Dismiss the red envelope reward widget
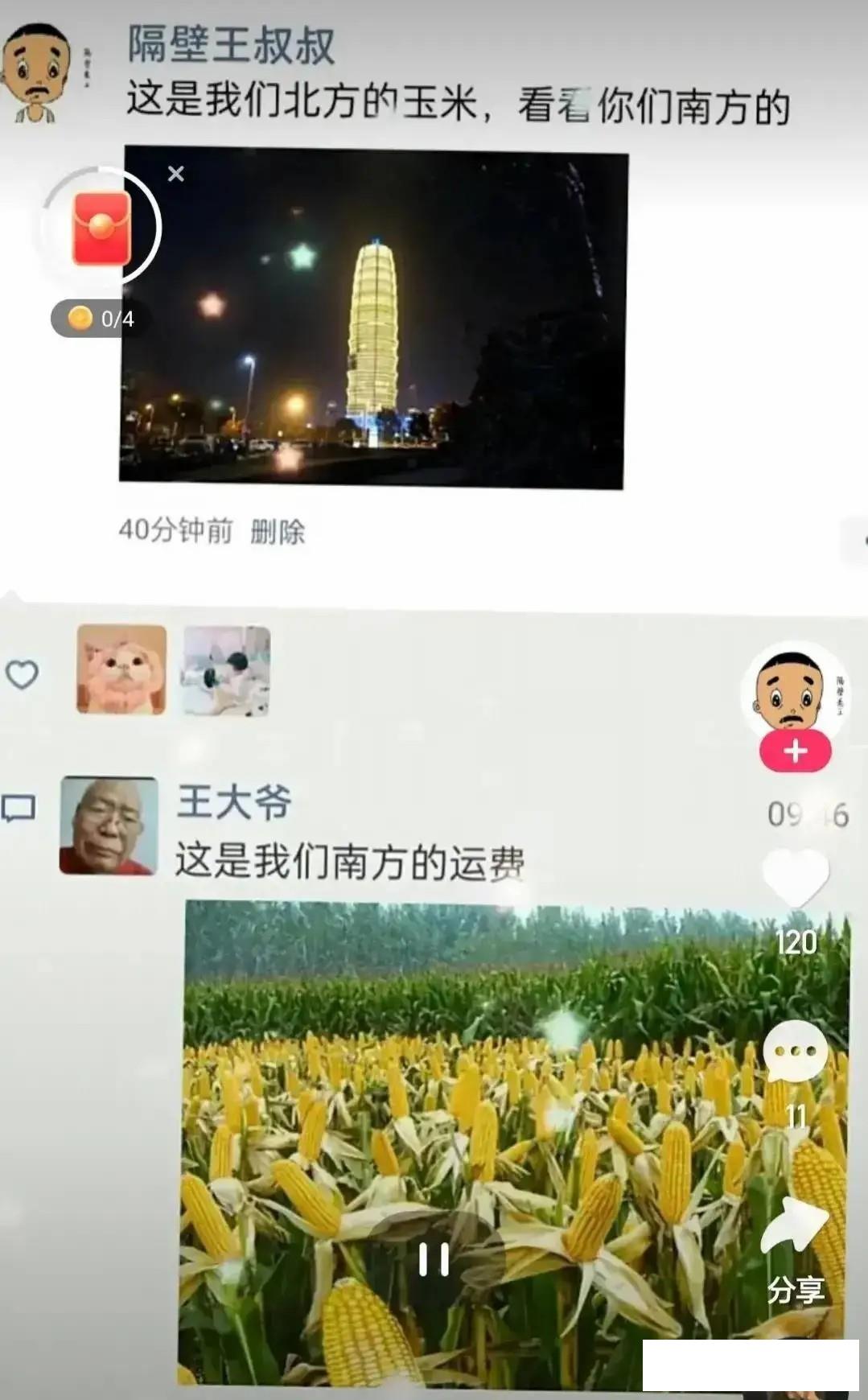This screenshot has width=868, height=1400. pos(176,173)
